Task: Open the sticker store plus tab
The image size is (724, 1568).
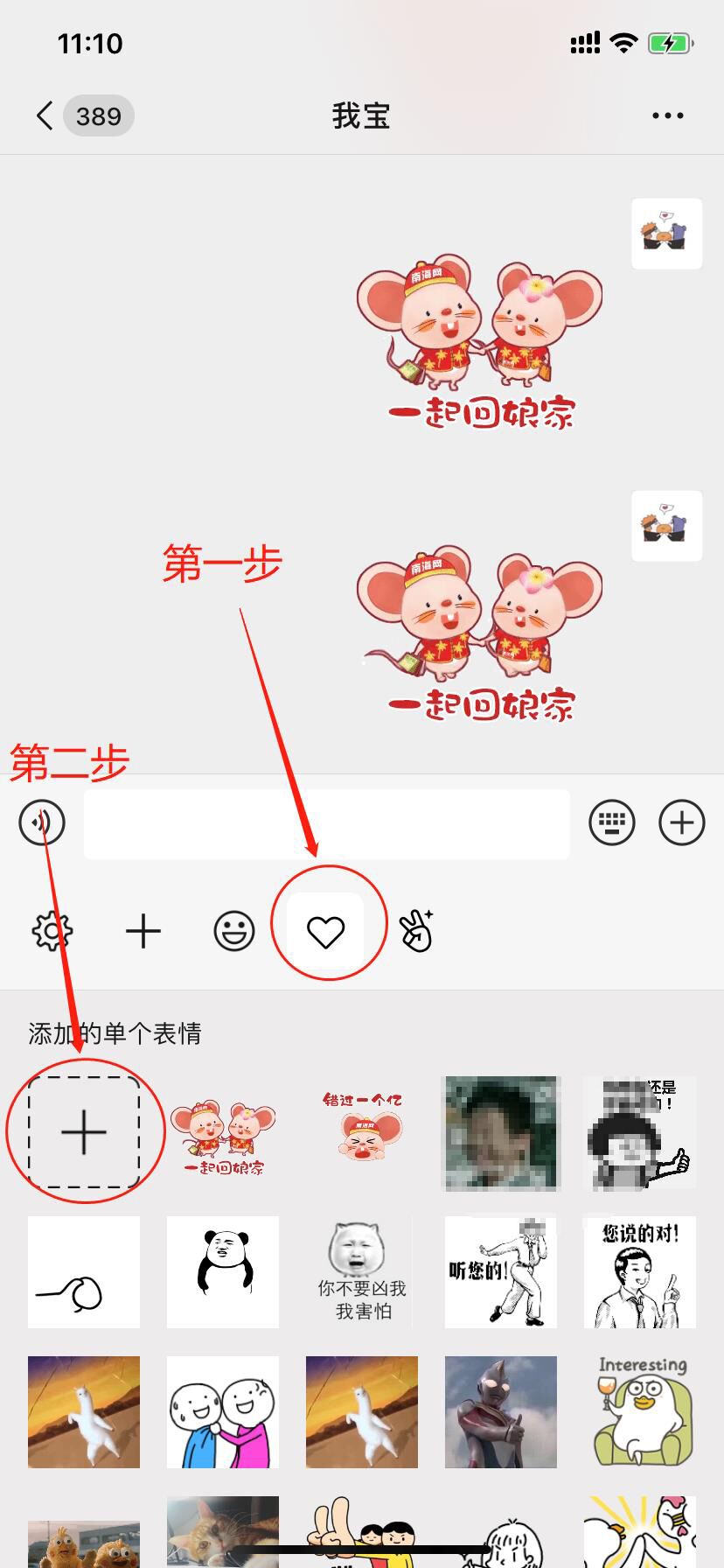Action: [143, 931]
